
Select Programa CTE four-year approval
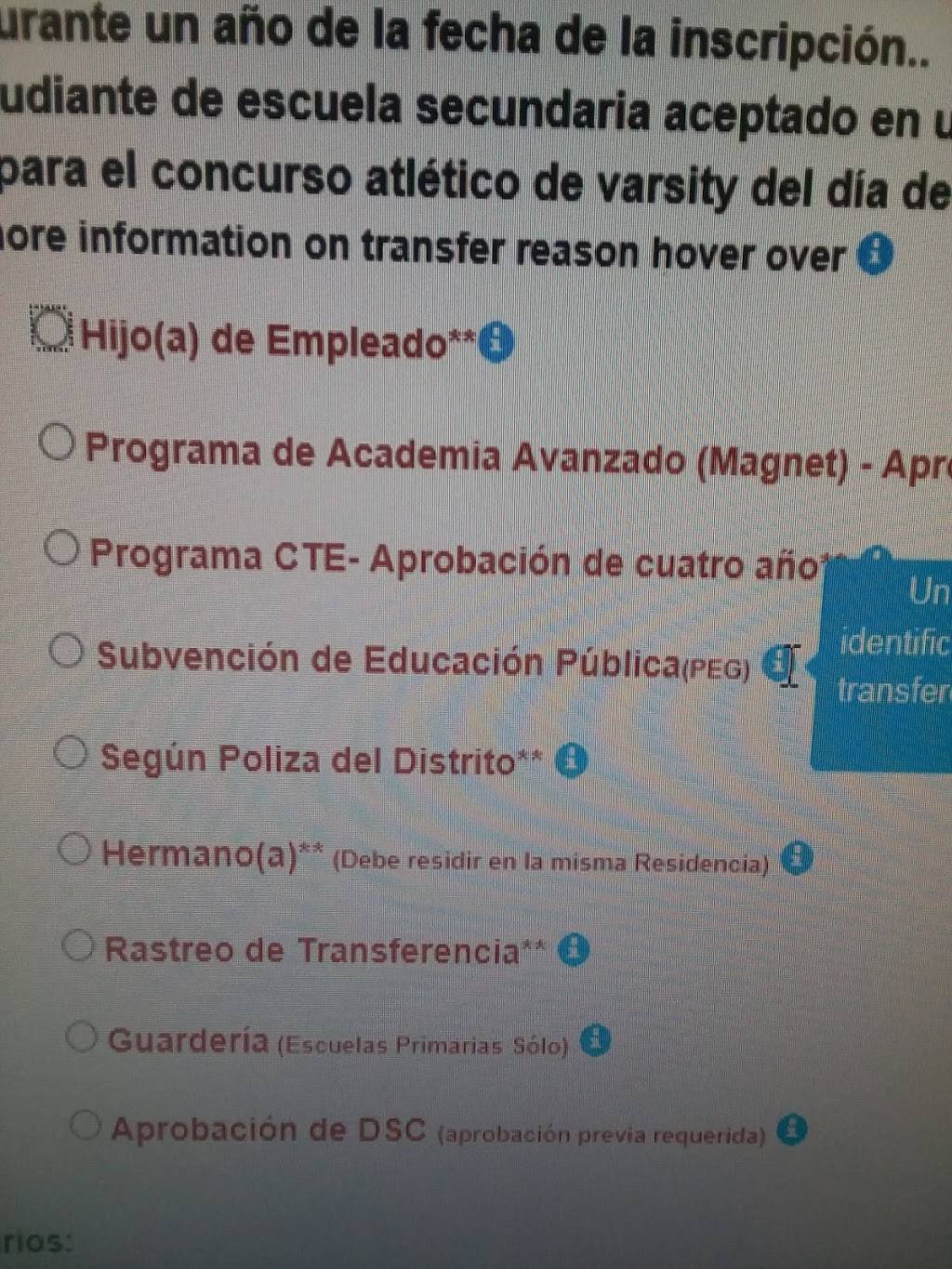click(62, 549)
